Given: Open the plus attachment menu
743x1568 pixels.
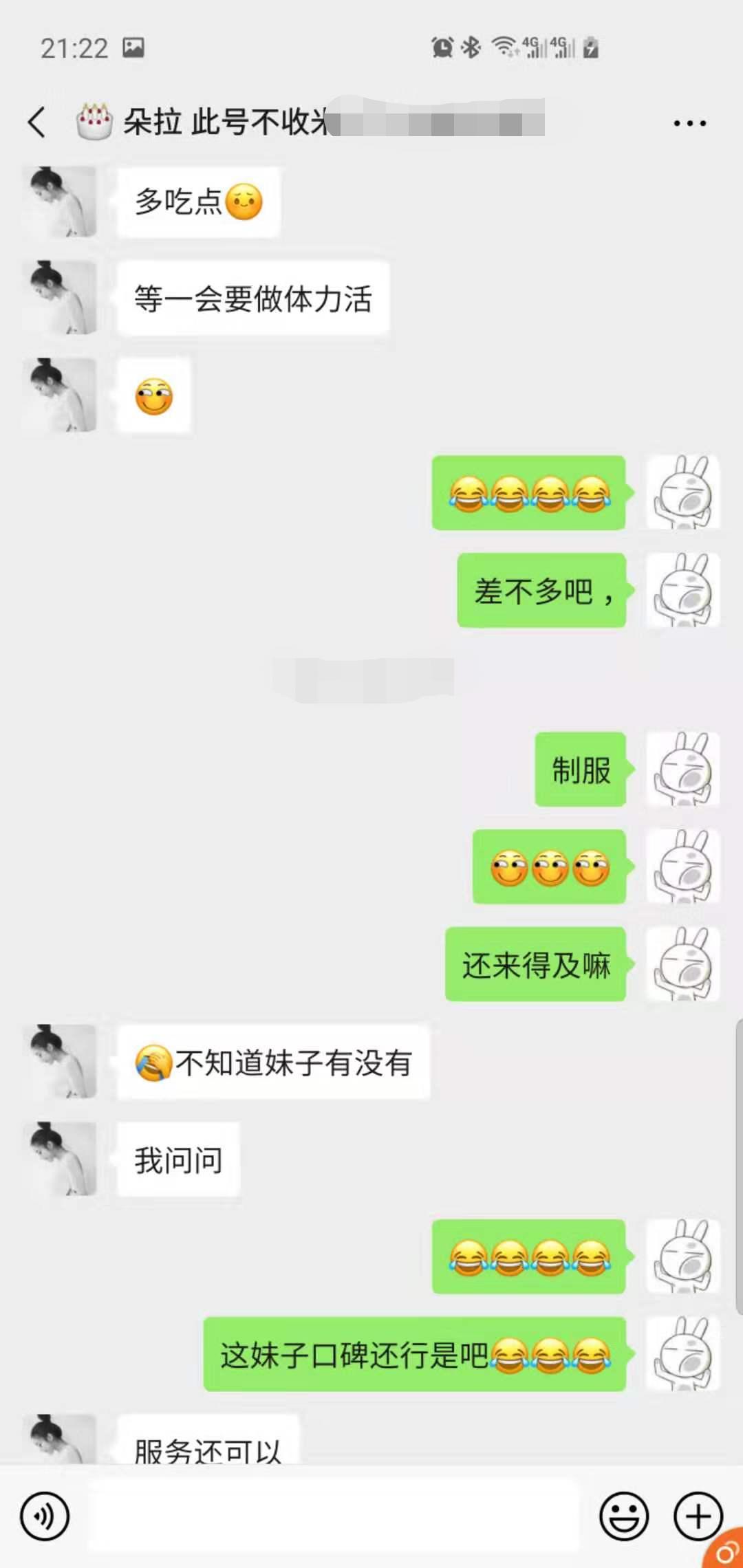Looking at the screenshot, I should click(698, 1516).
